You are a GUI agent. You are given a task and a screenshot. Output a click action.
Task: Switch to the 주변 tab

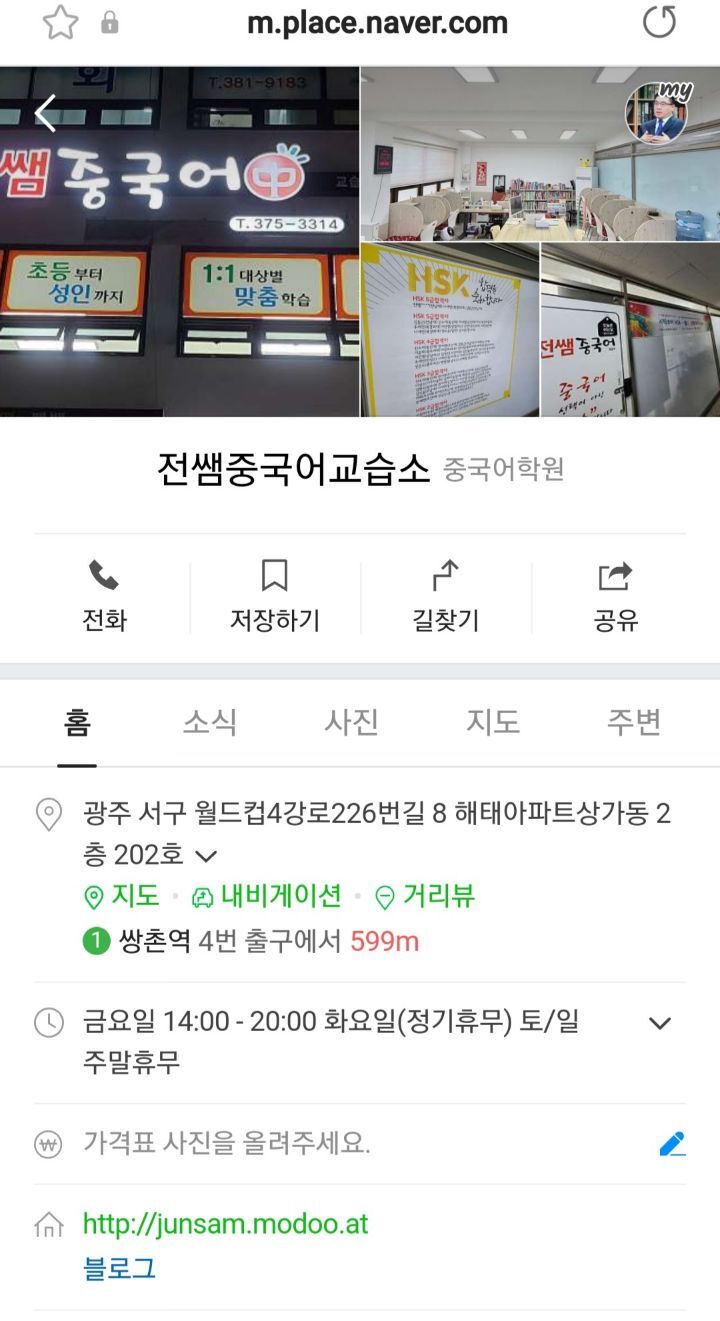click(x=634, y=722)
